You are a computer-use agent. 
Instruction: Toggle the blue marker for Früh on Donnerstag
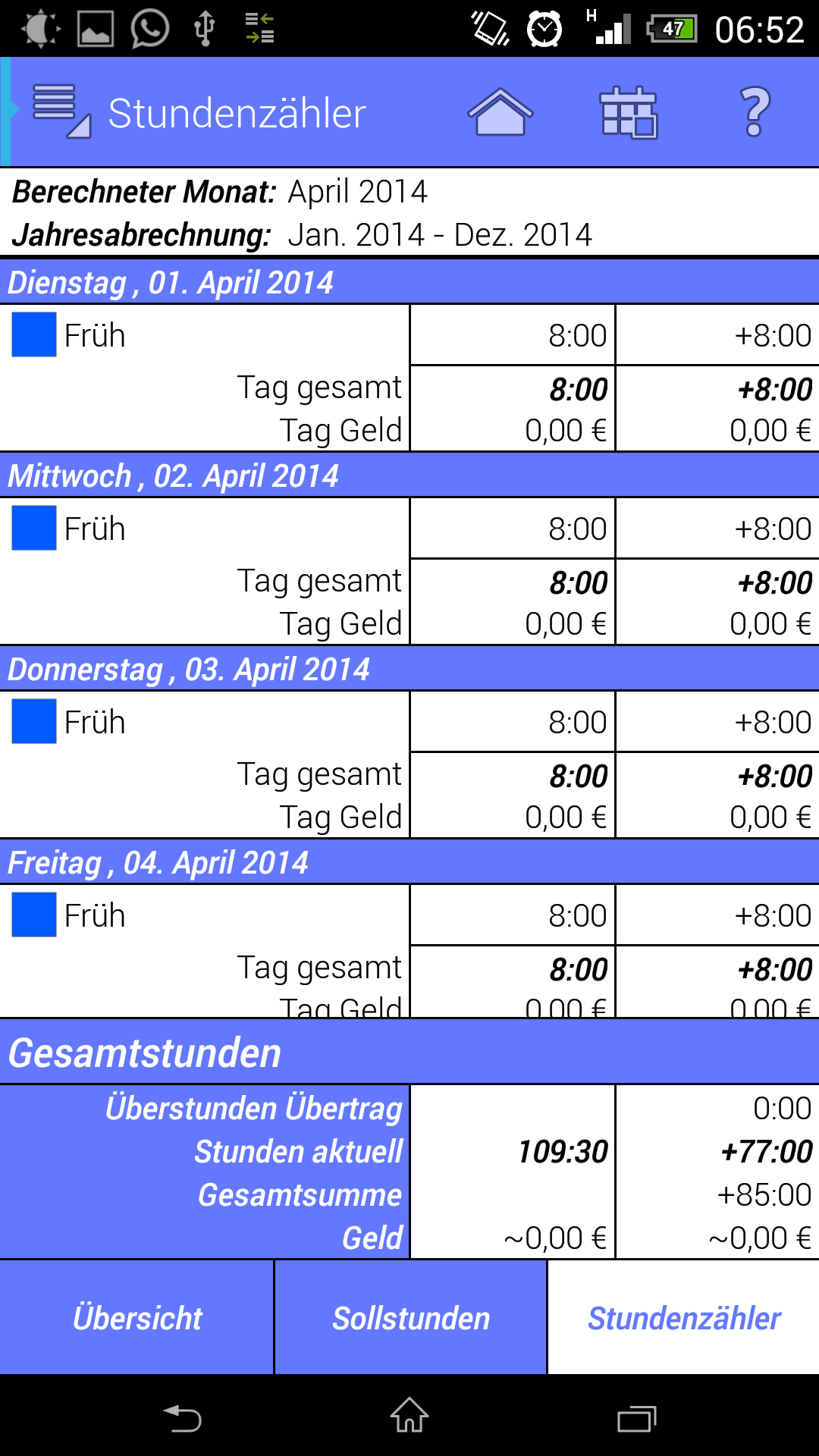tap(34, 721)
